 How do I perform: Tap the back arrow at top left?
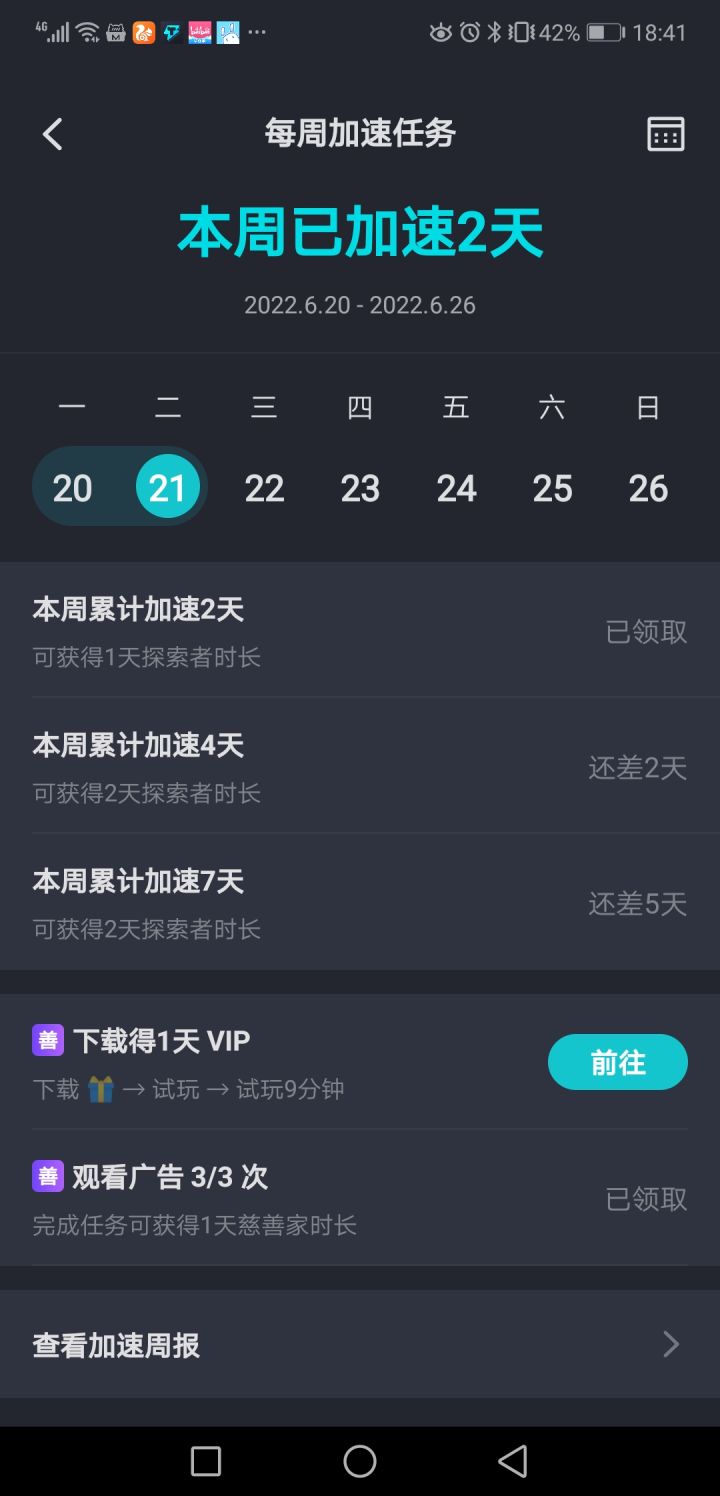(x=52, y=134)
